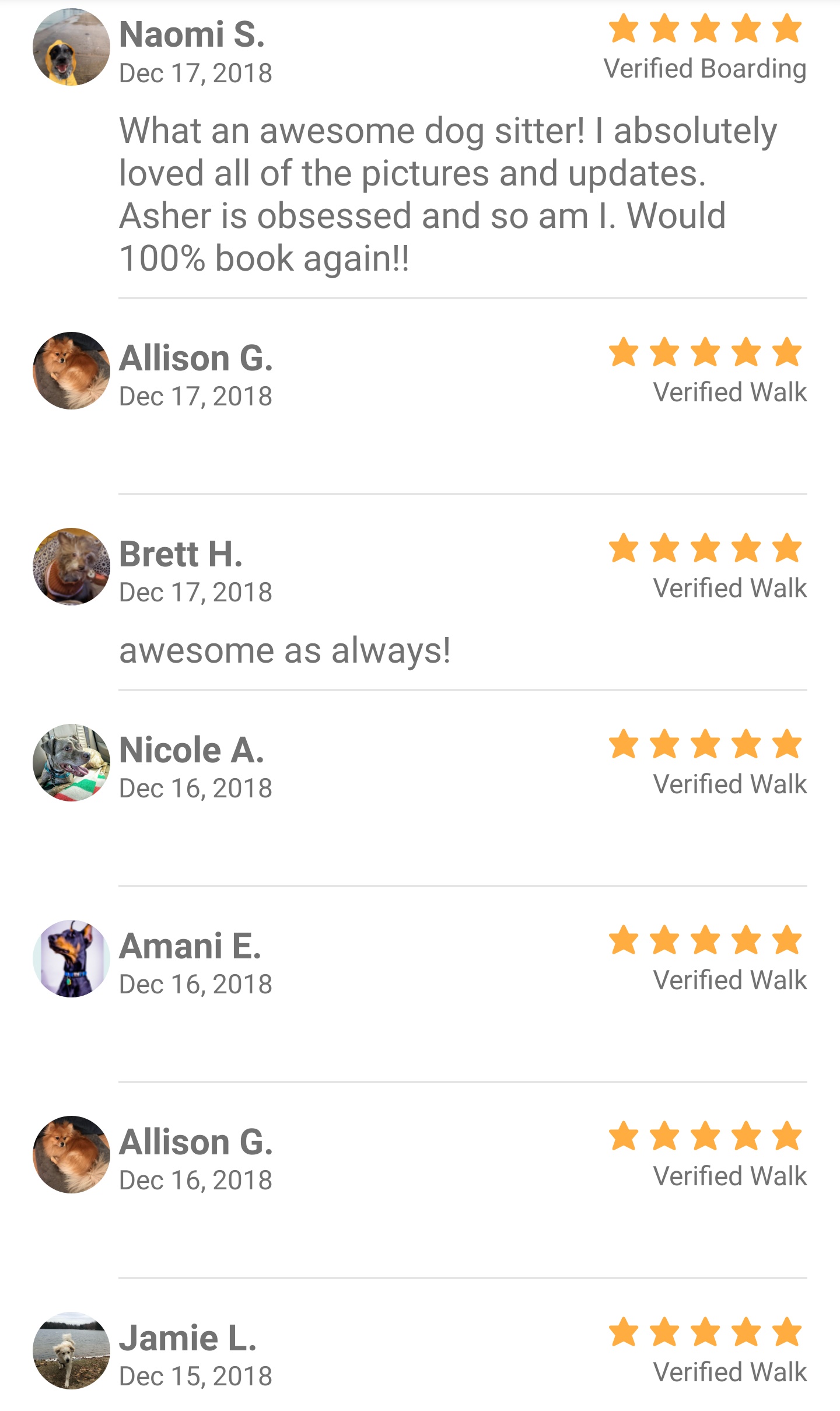Open Brett H.'s reviewer avatar
Screen dimensions: 840x1411
71,566
